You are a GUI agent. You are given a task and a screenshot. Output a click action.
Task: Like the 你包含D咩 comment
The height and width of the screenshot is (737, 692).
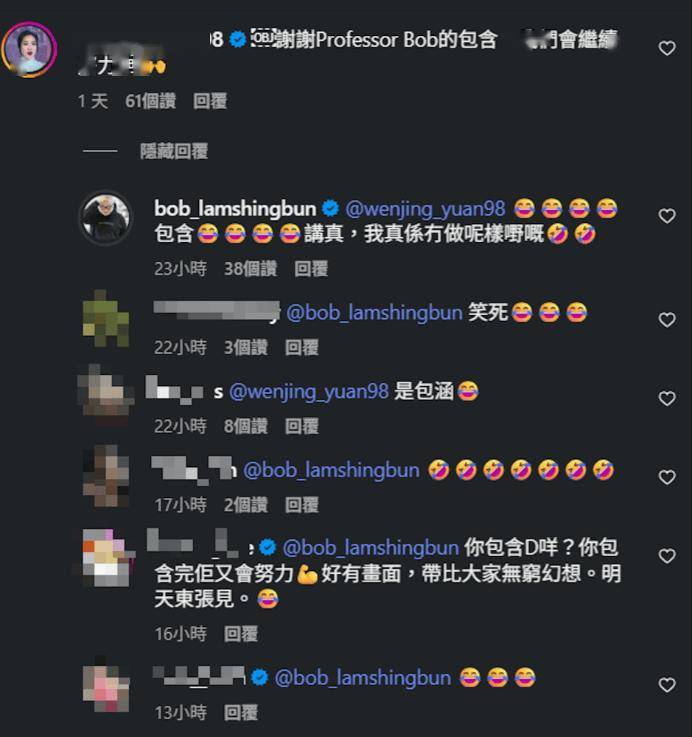(x=667, y=556)
